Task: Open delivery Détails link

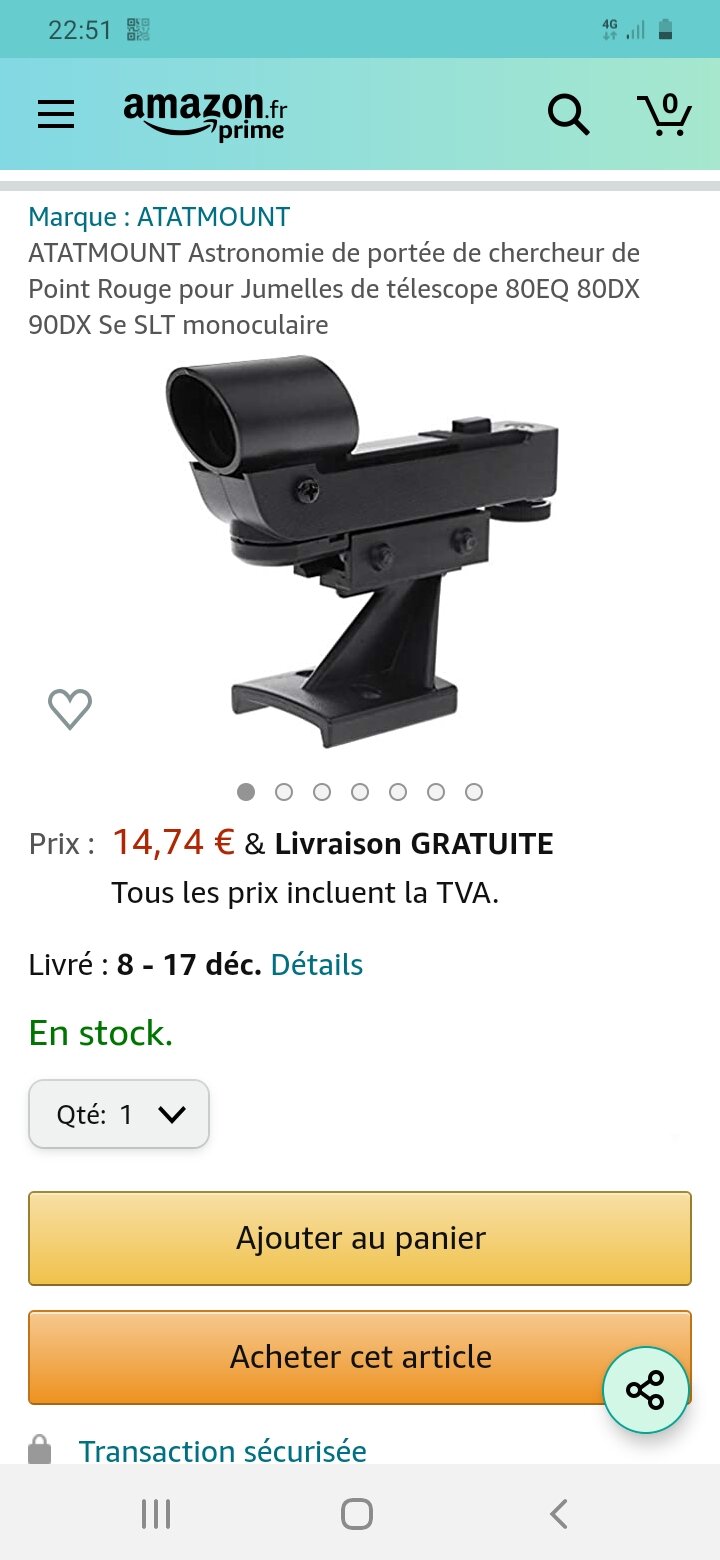Action: pos(316,965)
